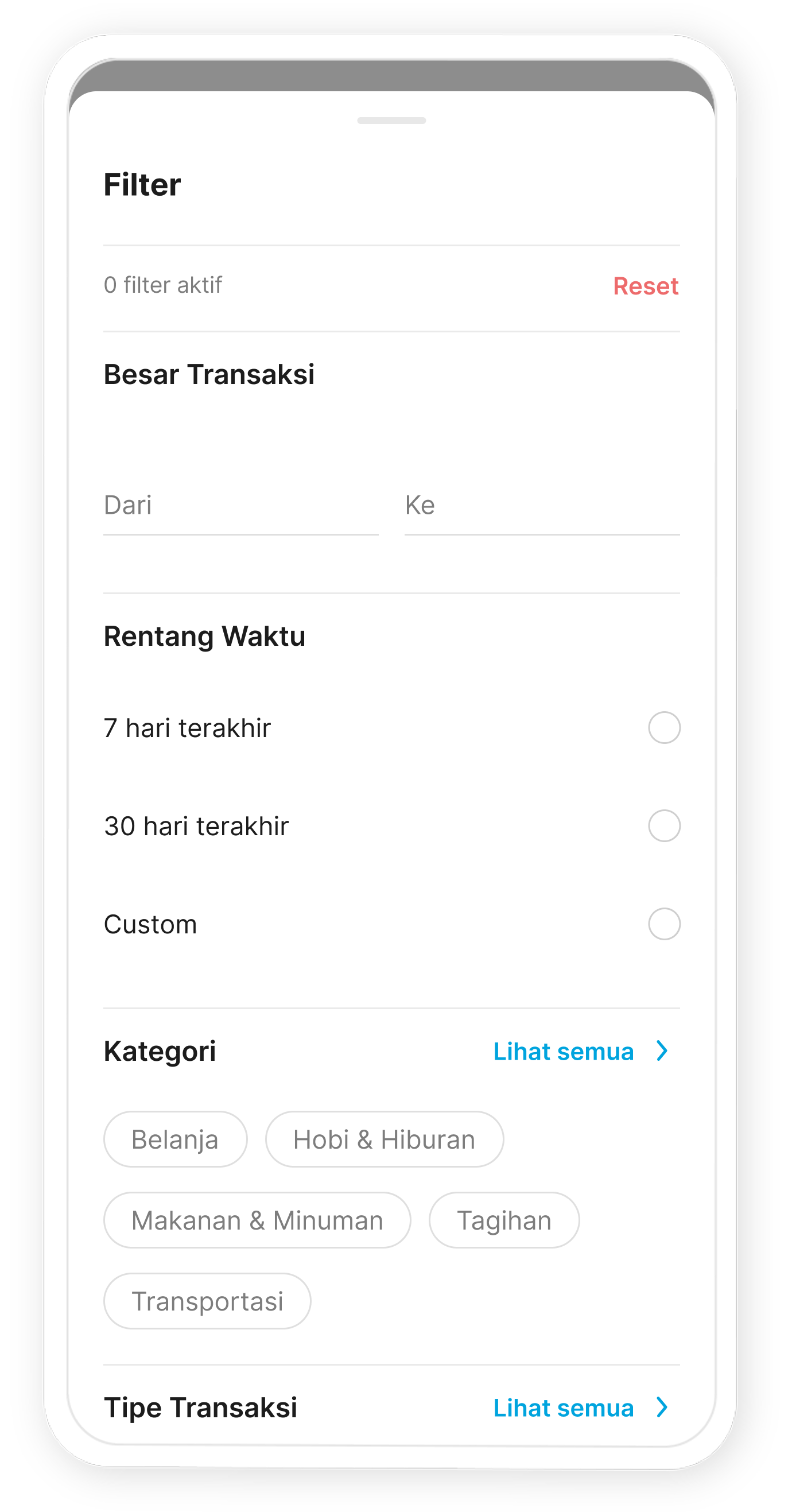Pick the Custom time range
The image size is (792, 1512).
pyautogui.click(x=663, y=924)
